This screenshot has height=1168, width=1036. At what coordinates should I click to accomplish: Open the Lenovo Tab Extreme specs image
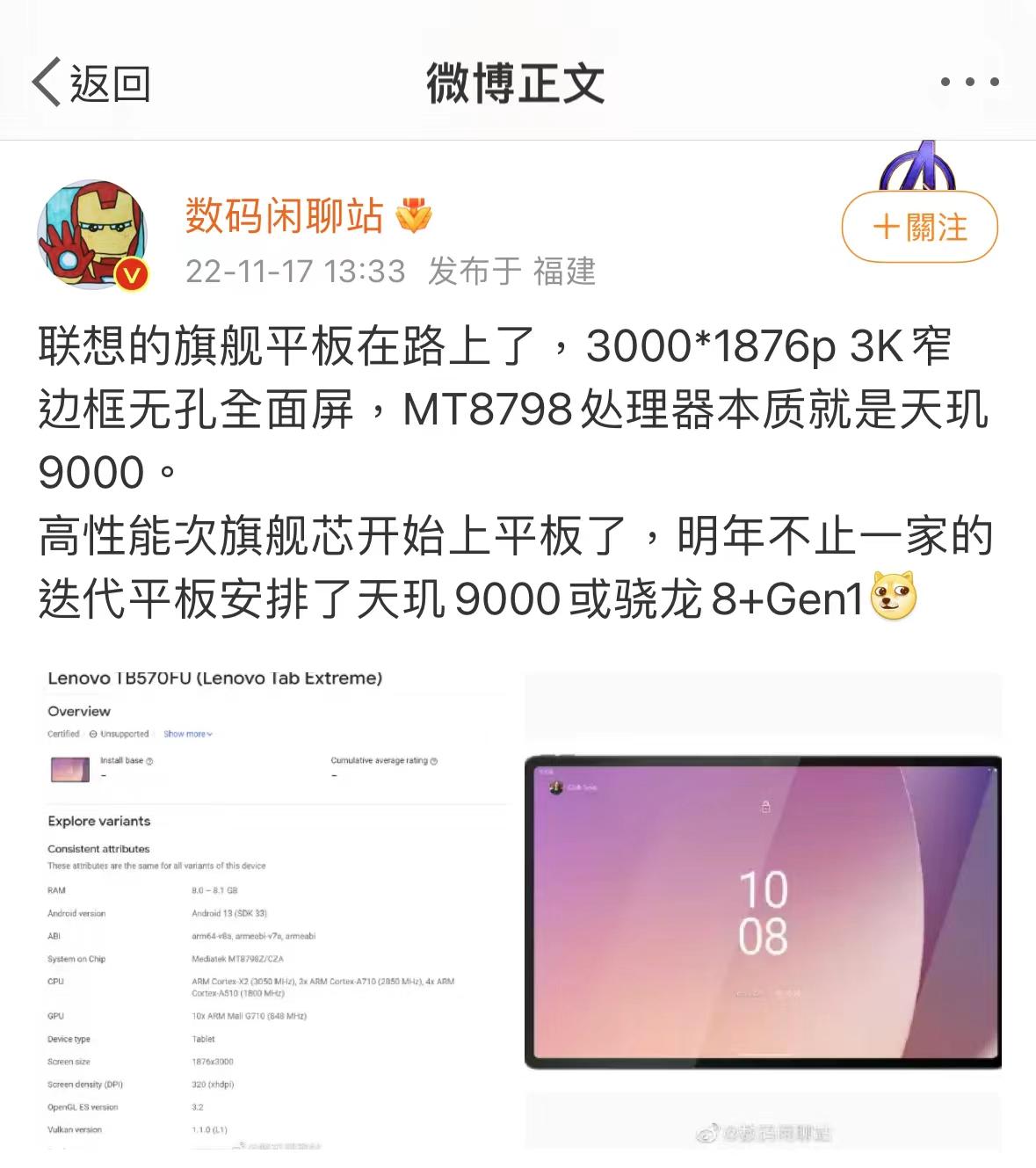(x=277, y=910)
